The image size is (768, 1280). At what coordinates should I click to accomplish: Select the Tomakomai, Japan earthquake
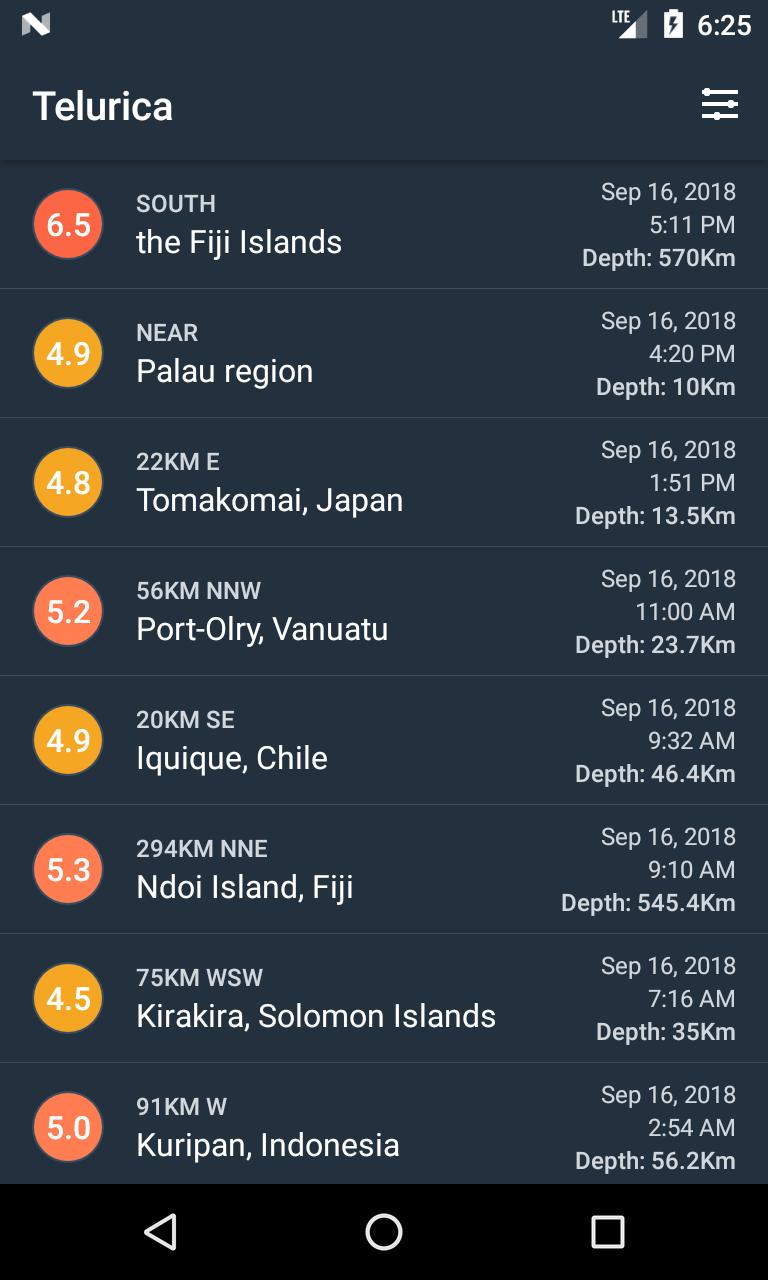coord(384,483)
